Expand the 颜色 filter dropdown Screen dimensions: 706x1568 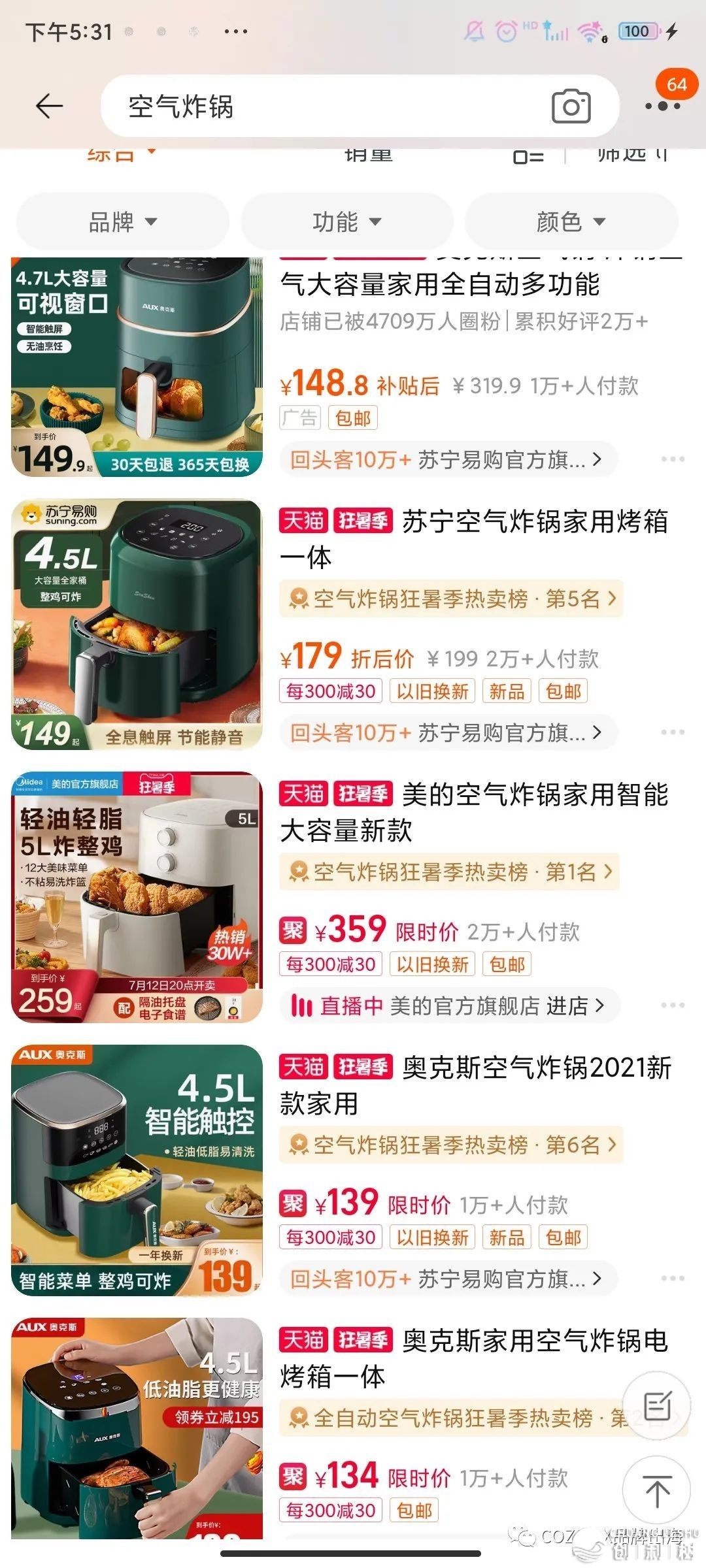pos(571,222)
